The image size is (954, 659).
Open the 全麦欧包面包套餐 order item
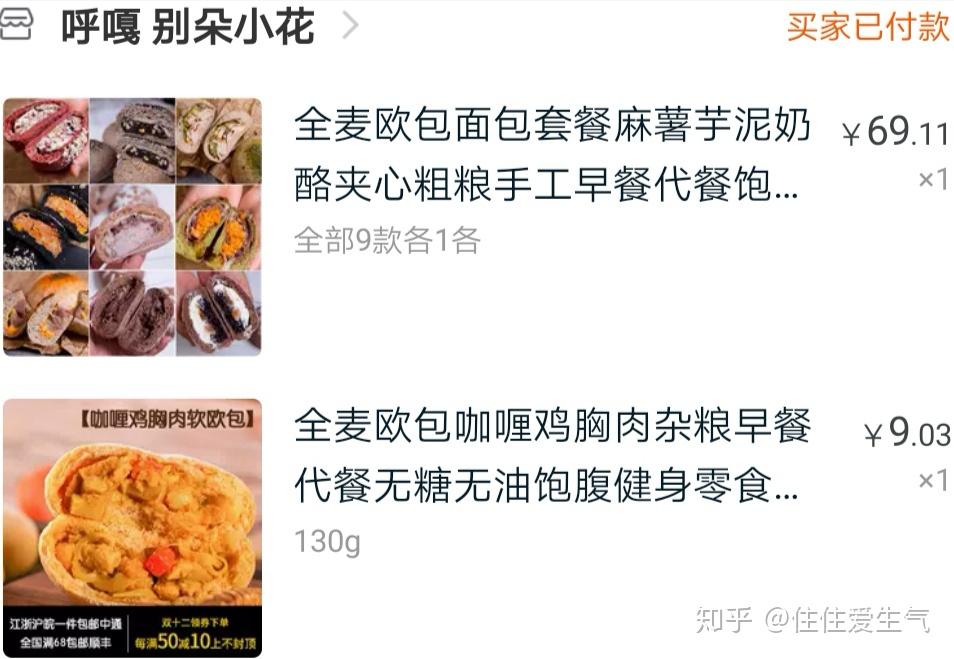pyautogui.click(x=551, y=156)
